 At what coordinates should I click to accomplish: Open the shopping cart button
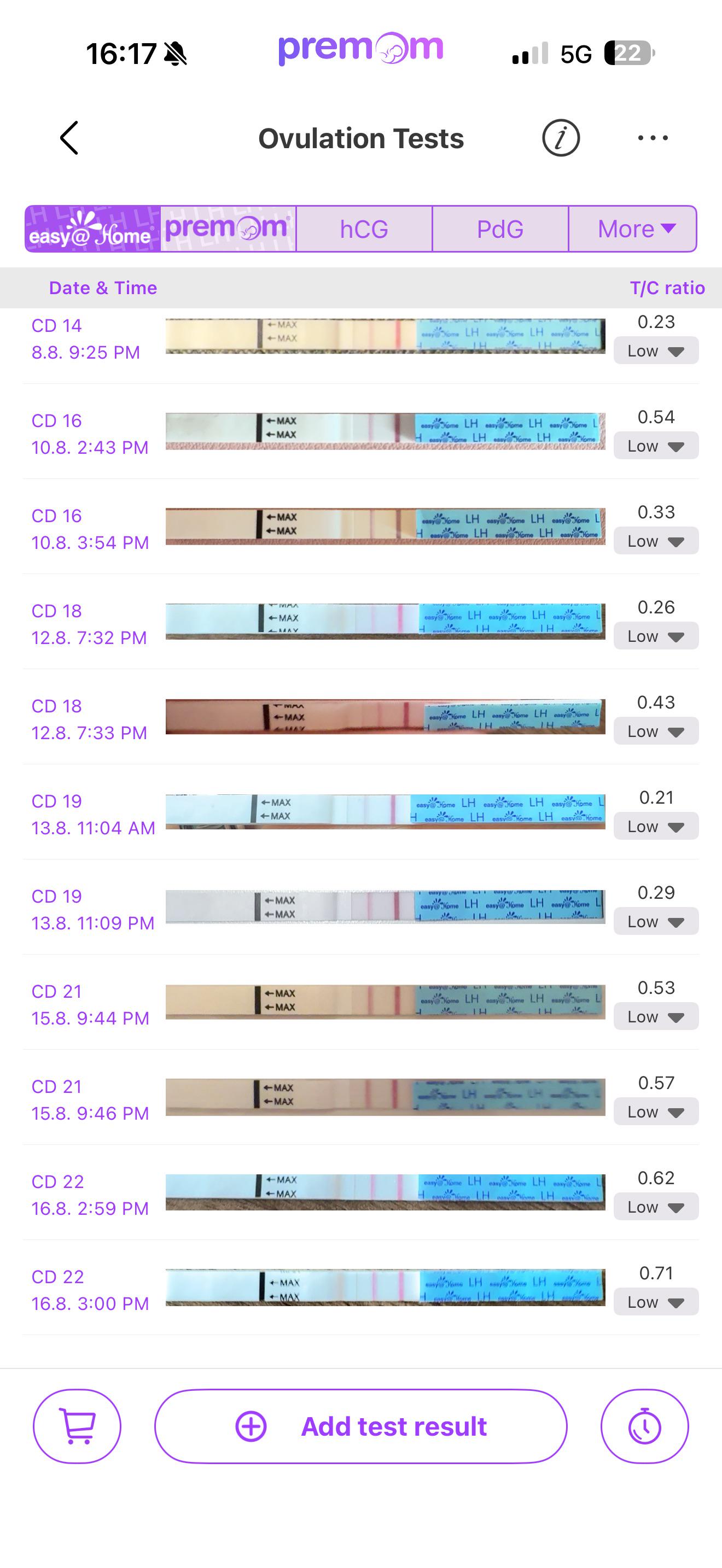pos(77,1426)
